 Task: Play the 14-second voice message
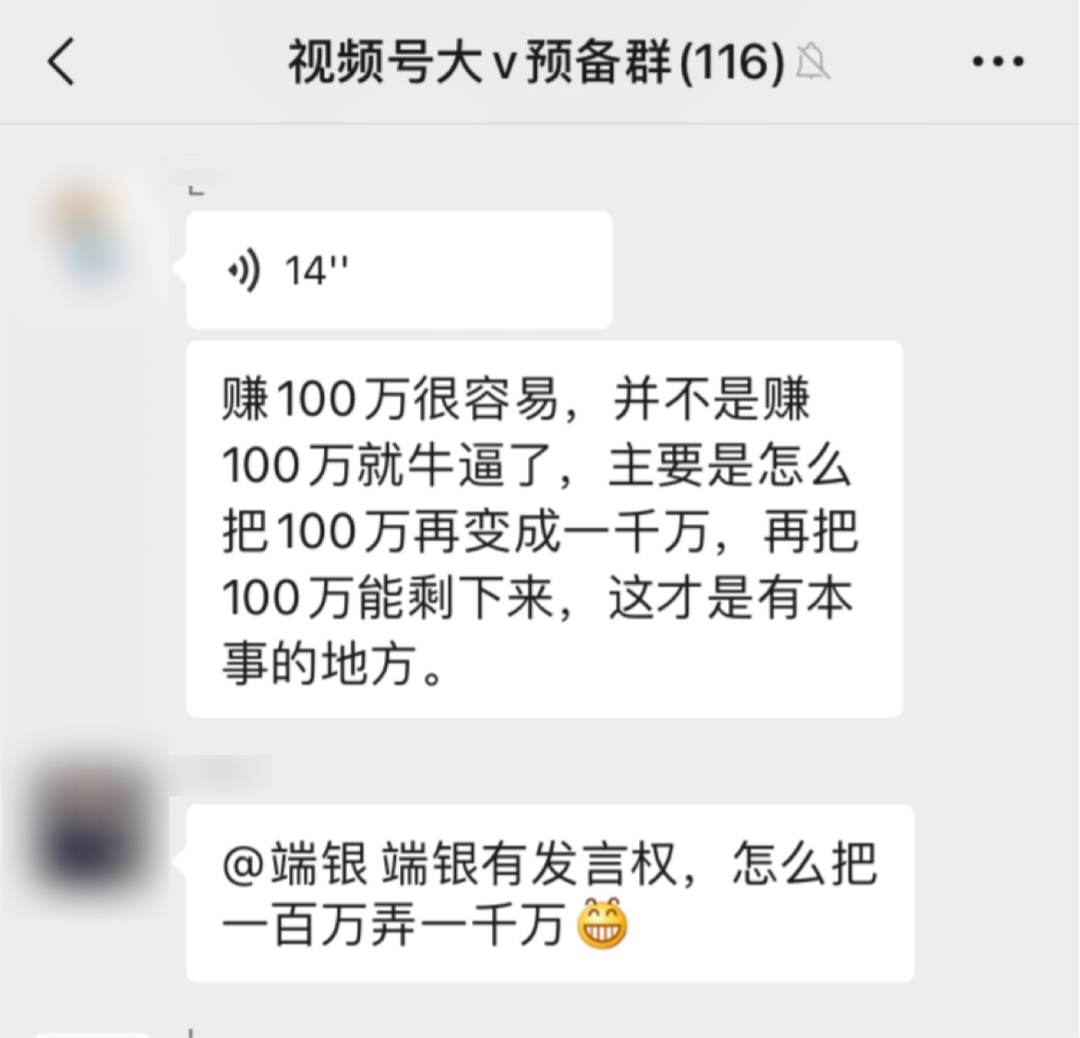[x=398, y=270]
